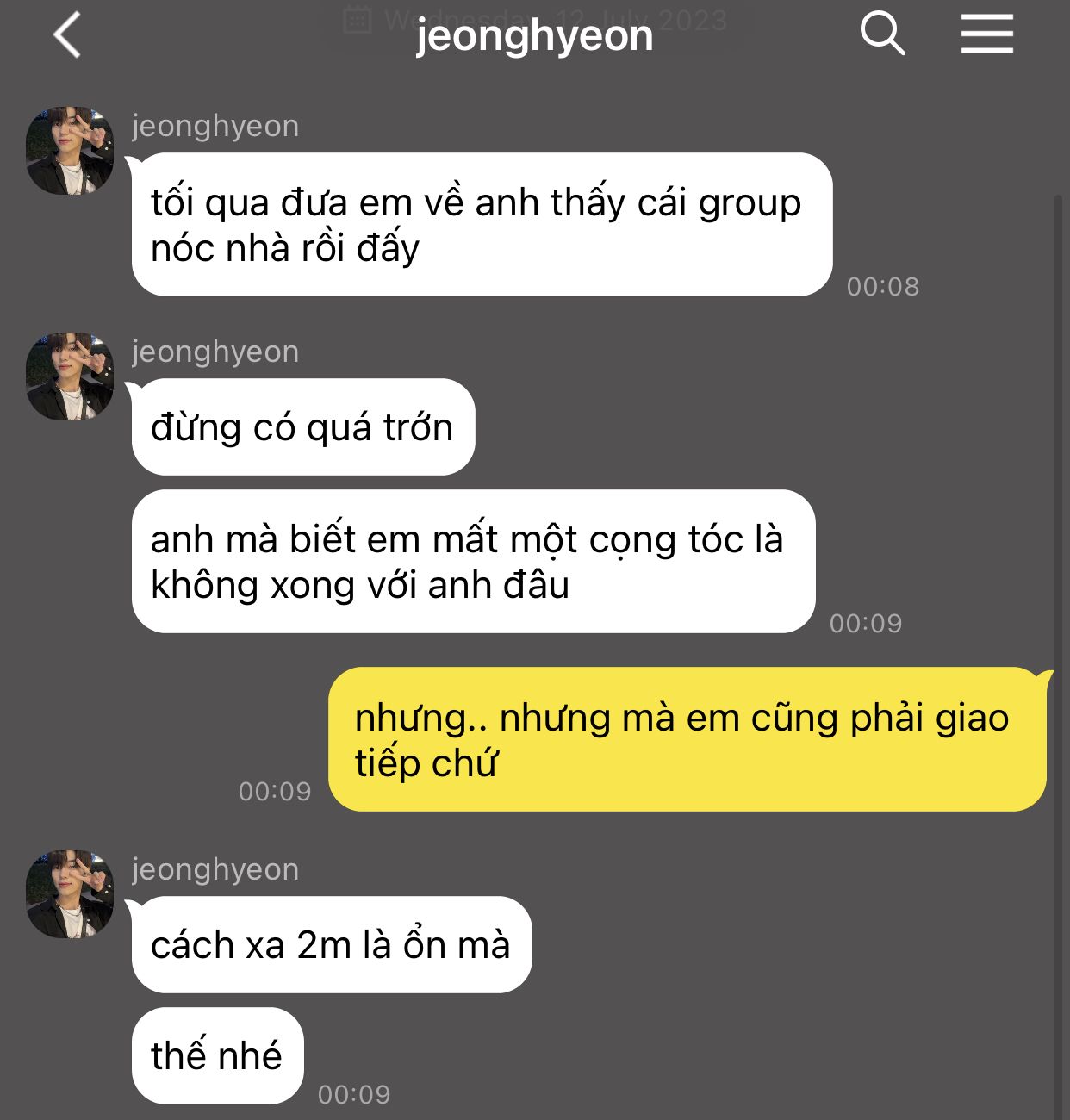Tap jeonghyeon's avatar next to "đừng có quá trớn"
Image resolution: width=1070 pixels, height=1120 pixels.
[x=70, y=376]
